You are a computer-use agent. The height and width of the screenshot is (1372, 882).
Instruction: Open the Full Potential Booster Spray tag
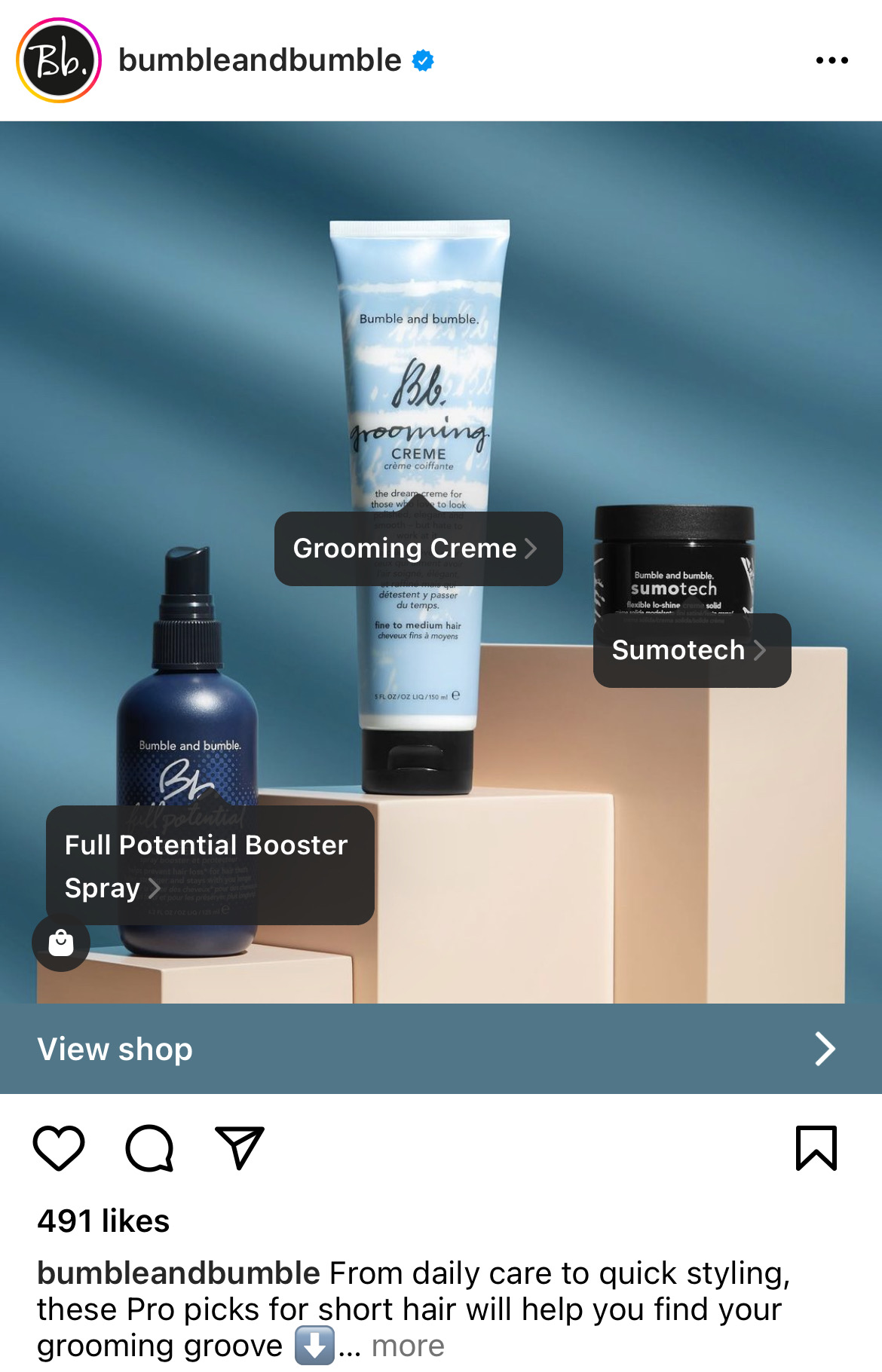(x=209, y=865)
